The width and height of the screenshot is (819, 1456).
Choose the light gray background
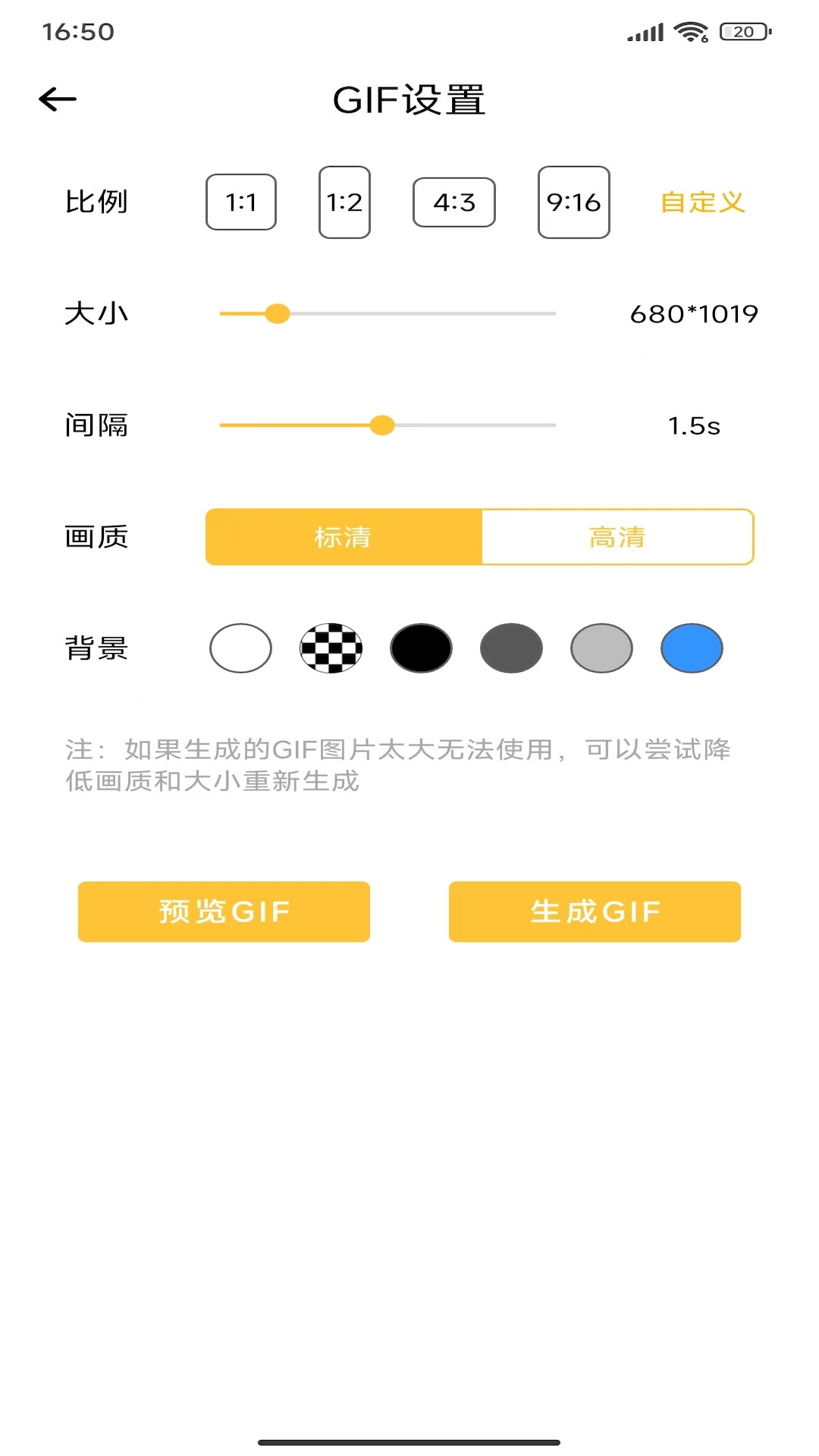tap(601, 648)
